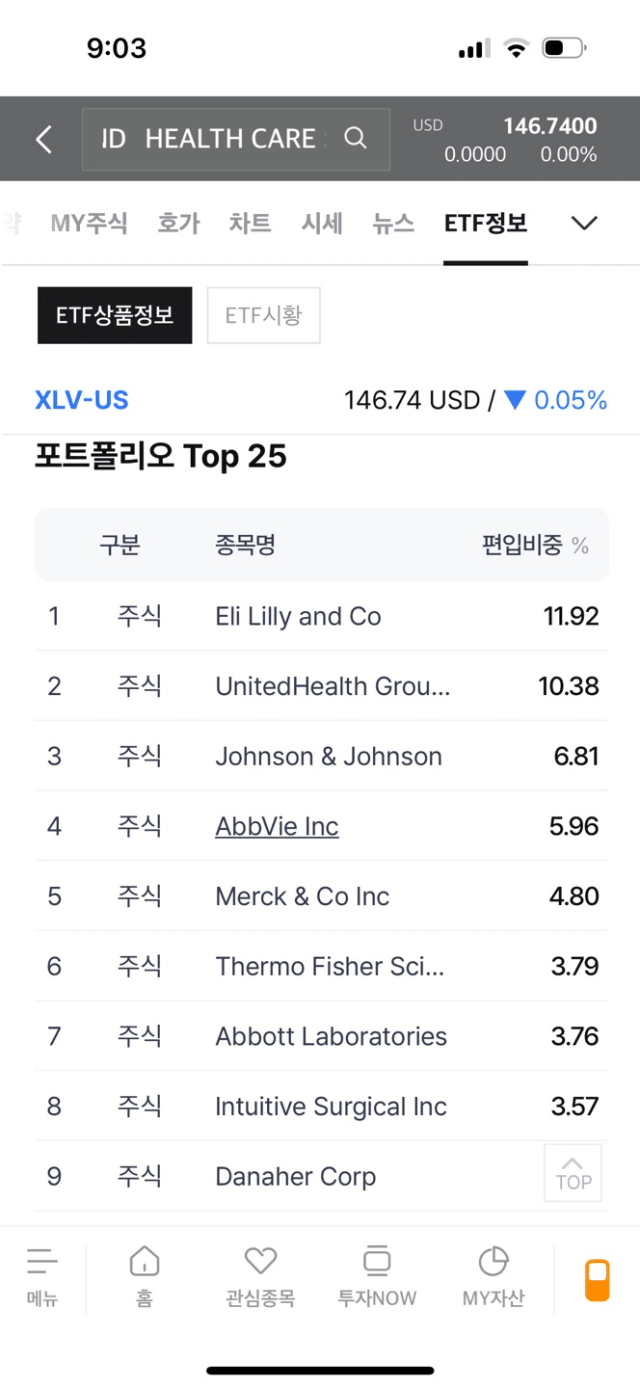This screenshot has height=1388, width=640.
Task: Select the ETF상품정보 button
Action: pos(115,316)
